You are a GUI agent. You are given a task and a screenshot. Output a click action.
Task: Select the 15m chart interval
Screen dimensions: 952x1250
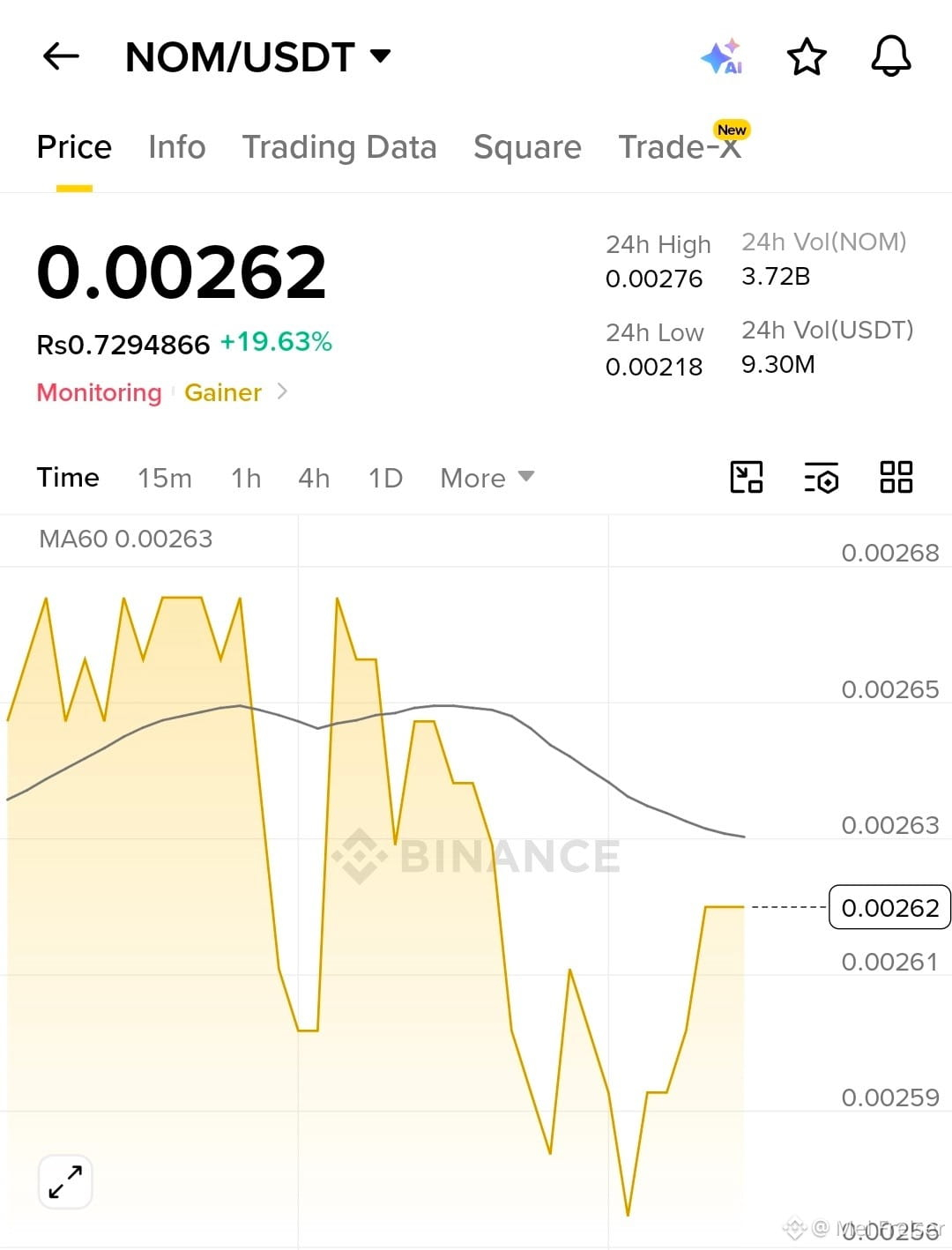tap(165, 478)
